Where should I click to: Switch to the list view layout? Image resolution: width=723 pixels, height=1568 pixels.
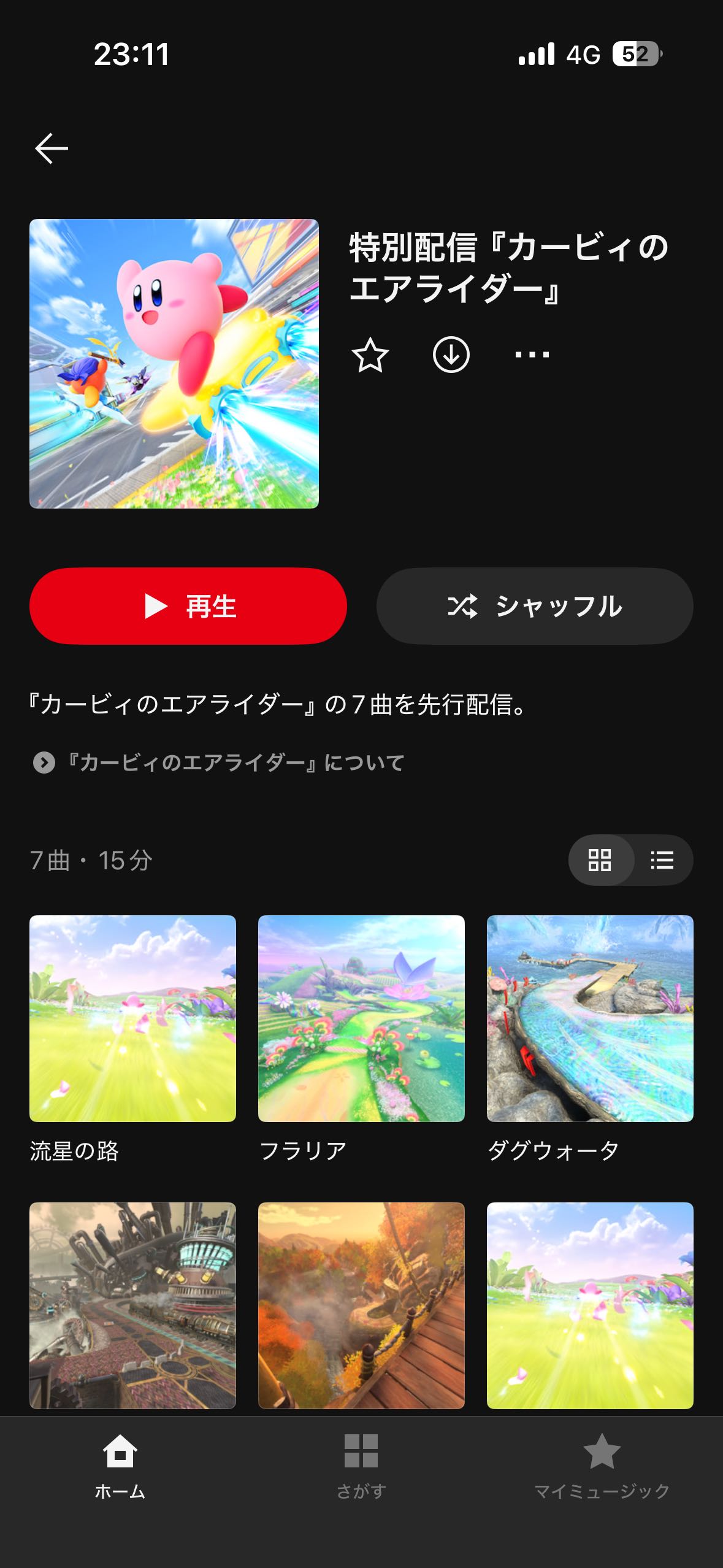tap(662, 860)
